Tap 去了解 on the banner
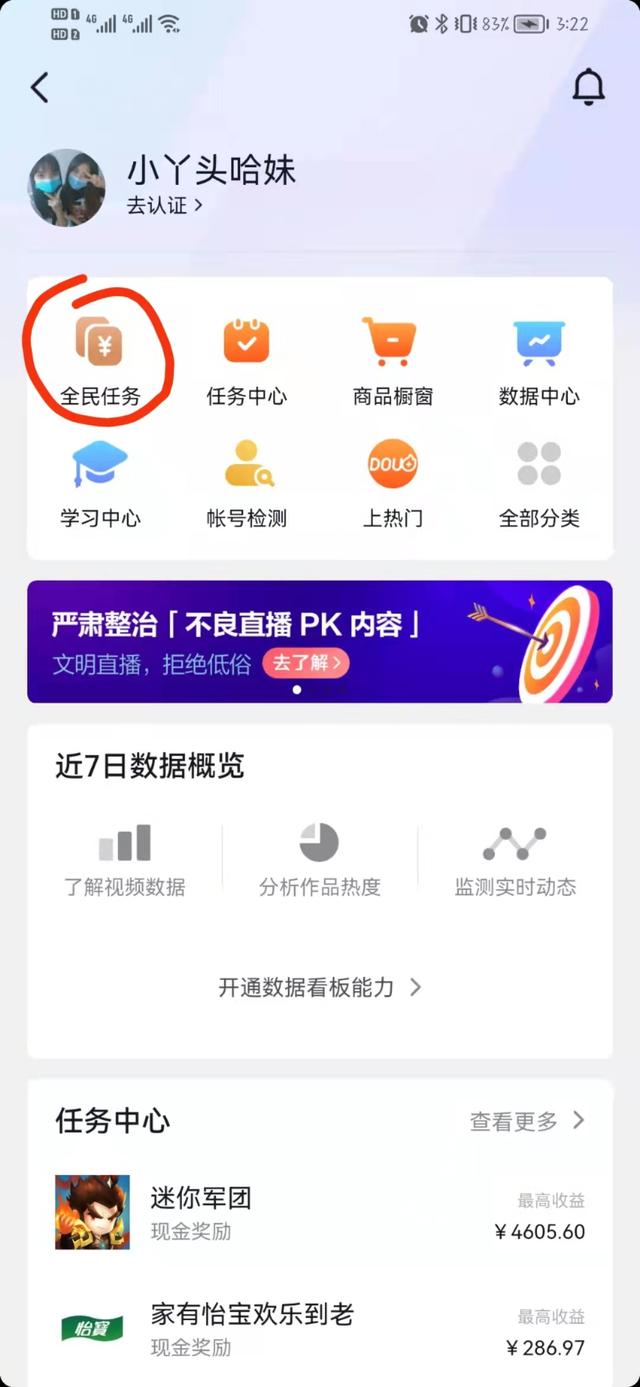 (x=307, y=662)
